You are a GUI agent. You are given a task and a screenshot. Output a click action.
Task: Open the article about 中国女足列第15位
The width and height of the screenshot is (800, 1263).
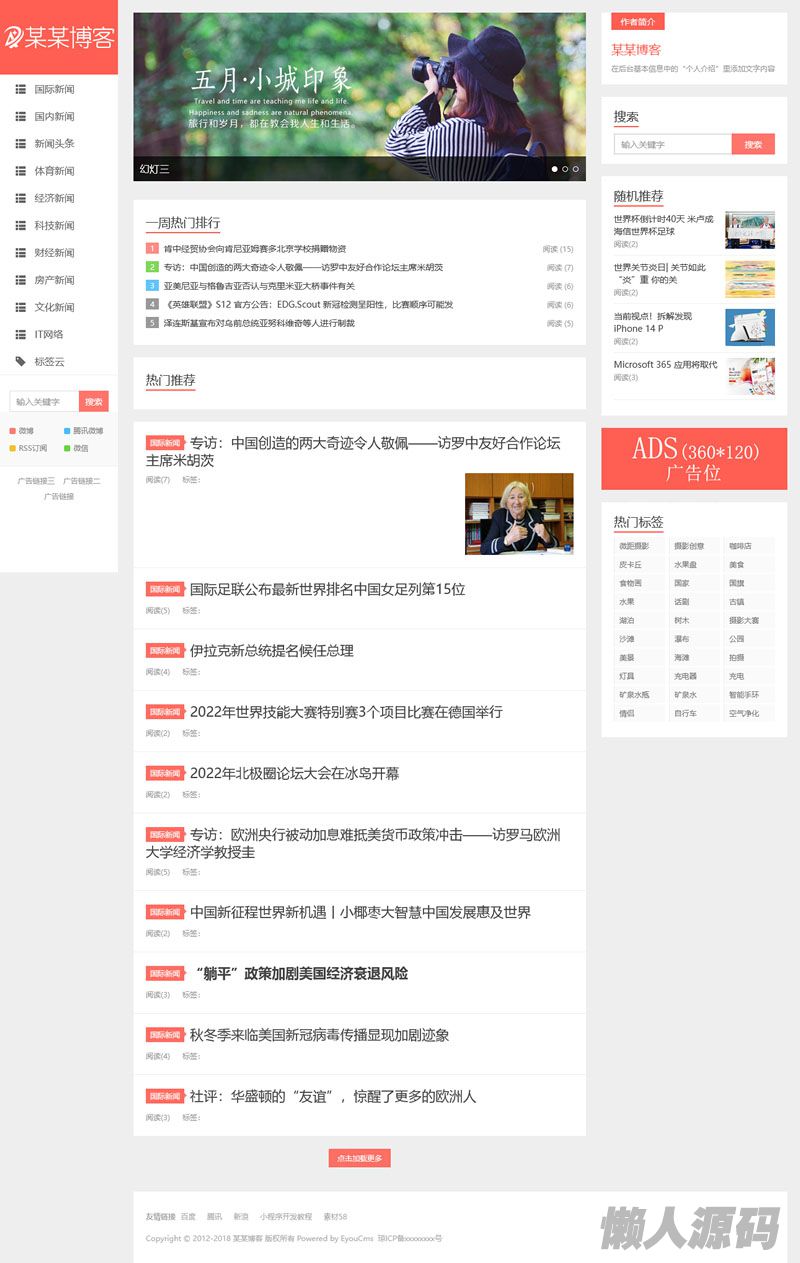pyautogui.click(x=327, y=589)
